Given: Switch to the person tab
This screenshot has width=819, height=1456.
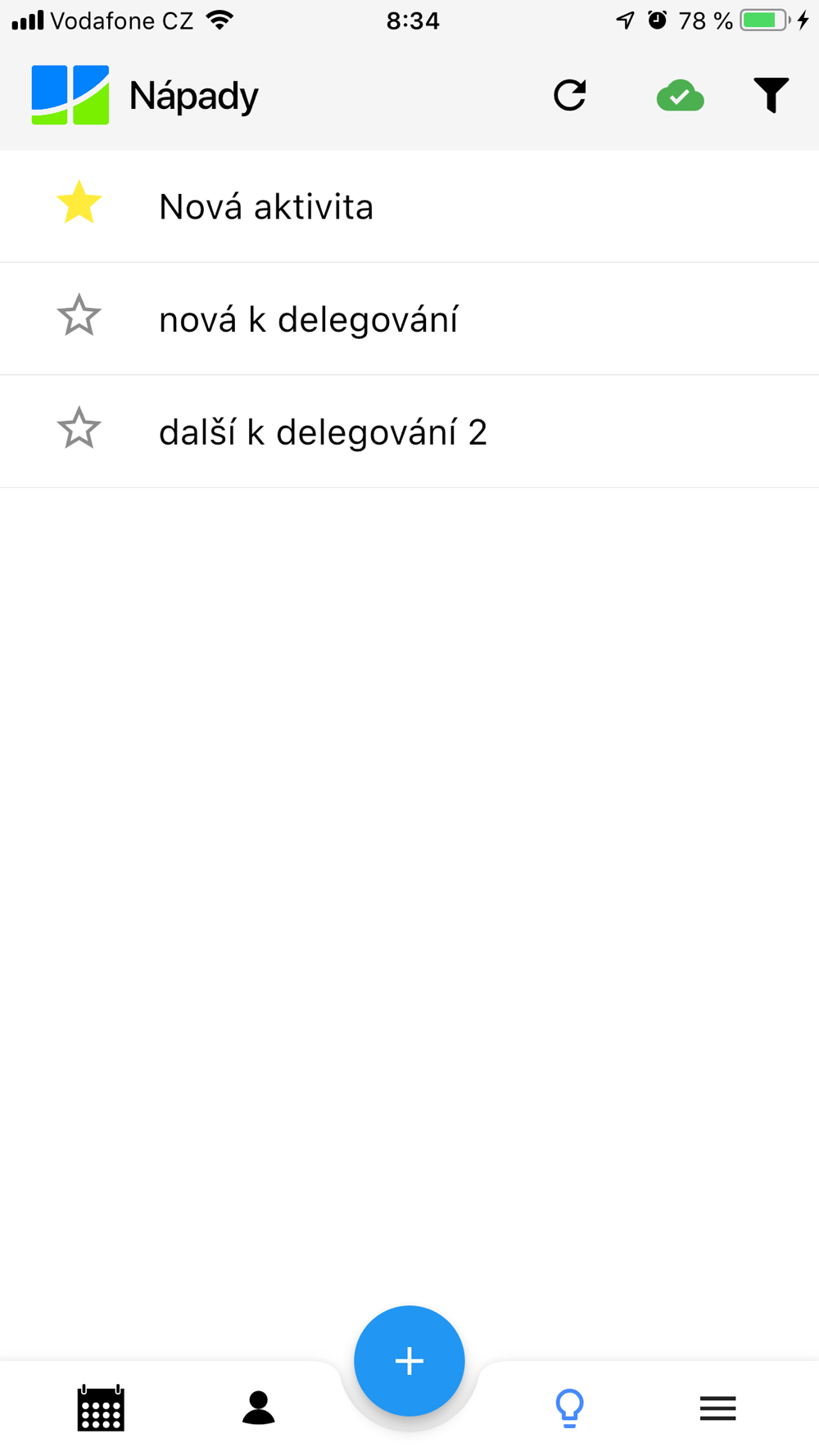Looking at the screenshot, I should 258,1408.
